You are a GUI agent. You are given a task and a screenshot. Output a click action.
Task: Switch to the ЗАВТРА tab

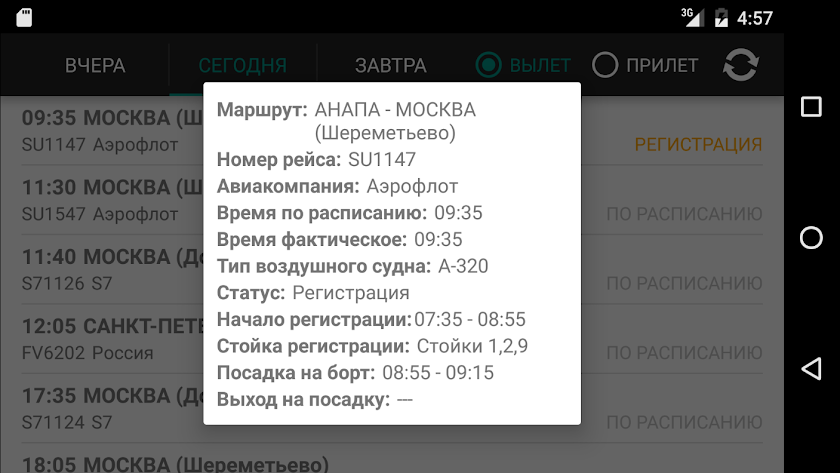[x=391, y=65]
